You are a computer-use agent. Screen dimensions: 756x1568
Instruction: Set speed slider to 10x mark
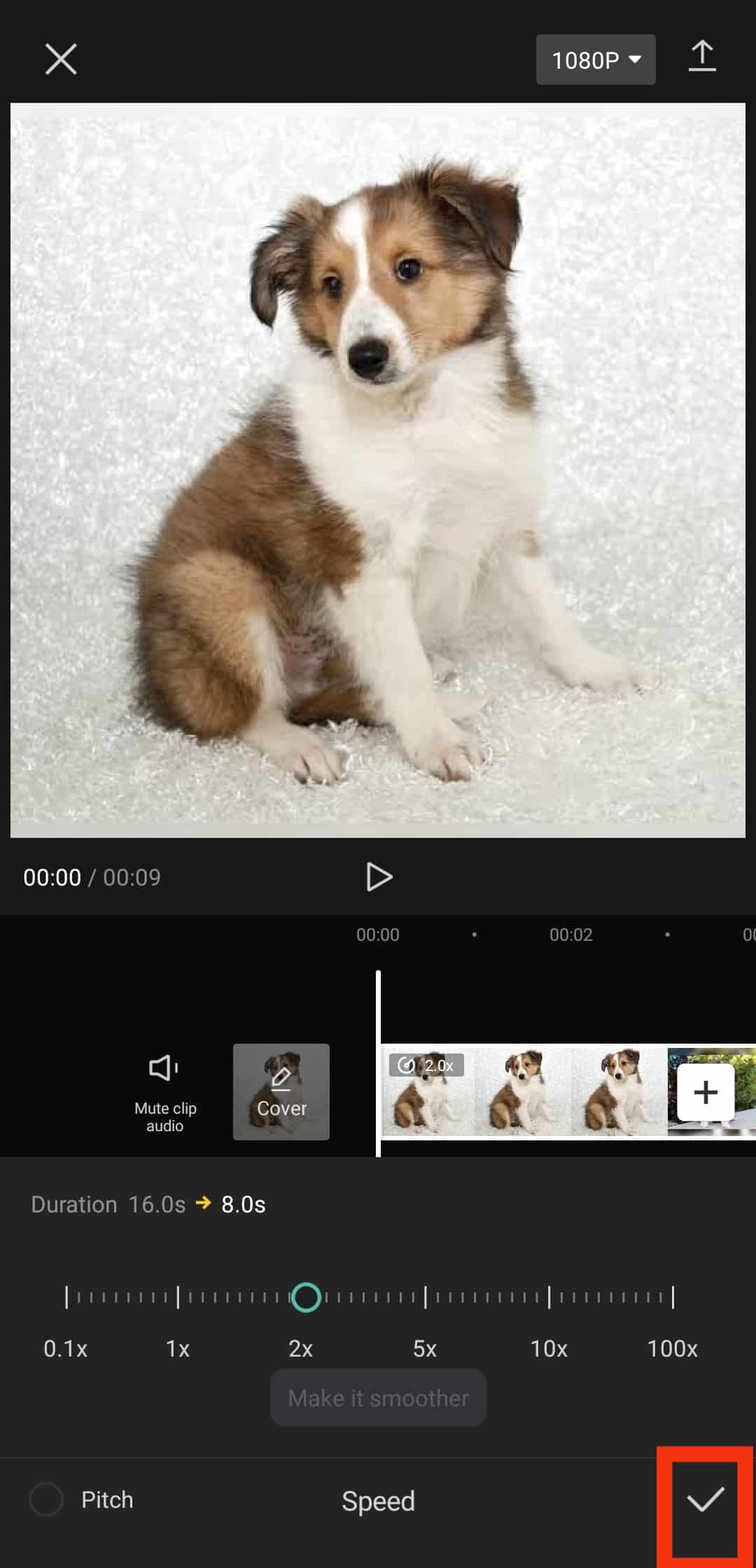tap(549, 1297)
